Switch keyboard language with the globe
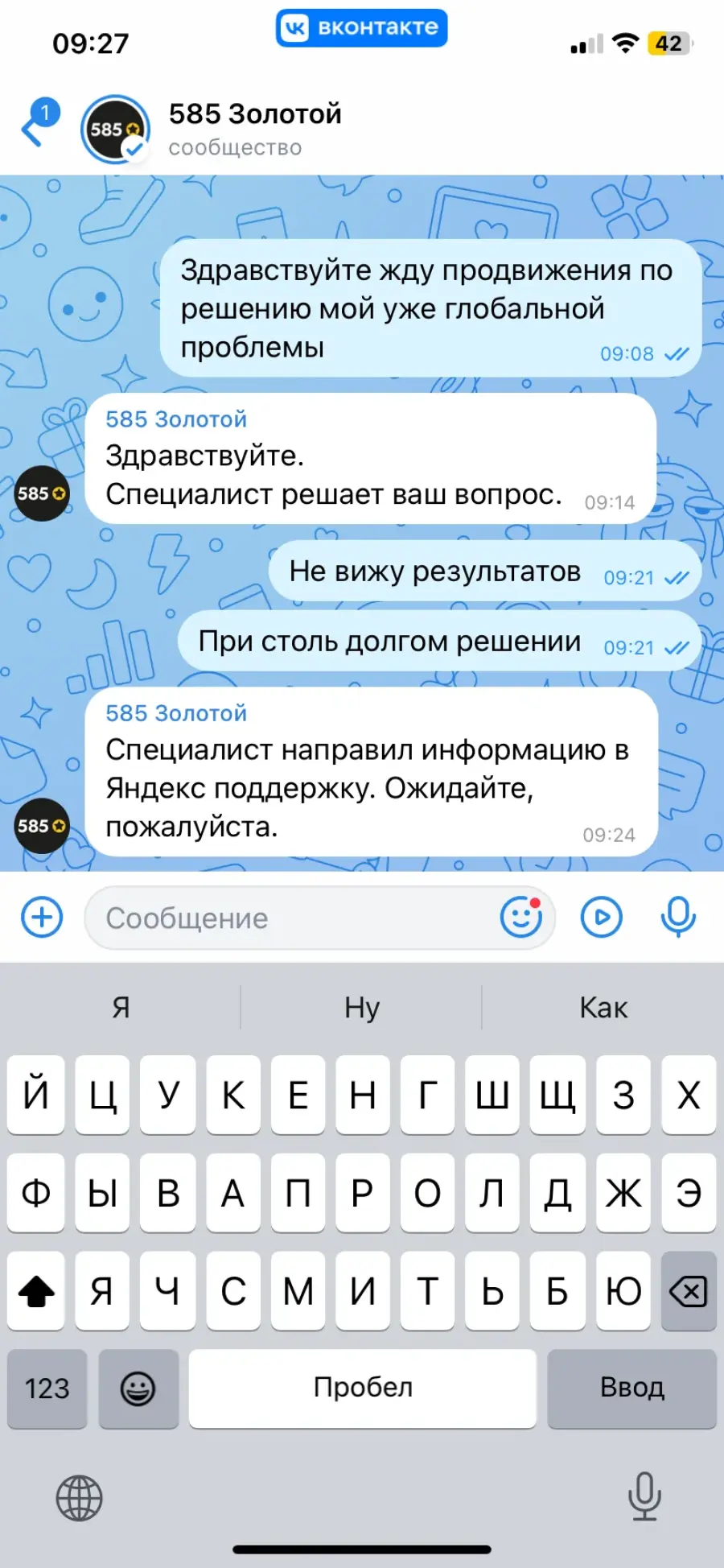This screenshot has width=724, height=1568. pos(79,1498)
